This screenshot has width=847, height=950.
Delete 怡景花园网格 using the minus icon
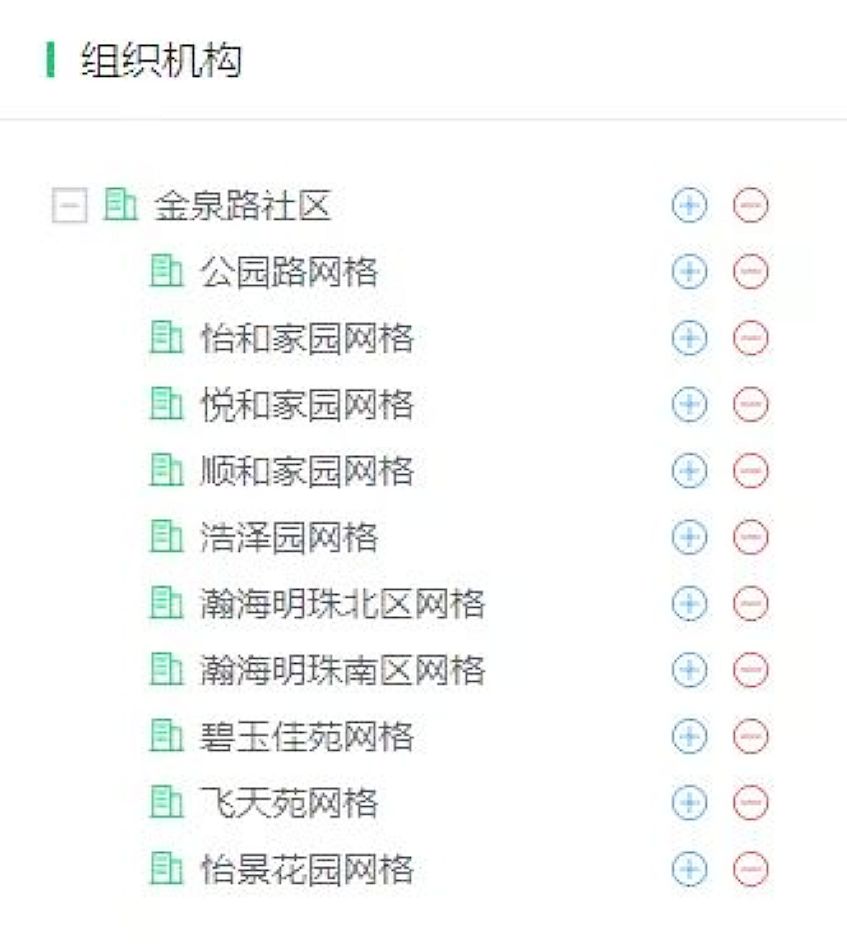[750, 869]
